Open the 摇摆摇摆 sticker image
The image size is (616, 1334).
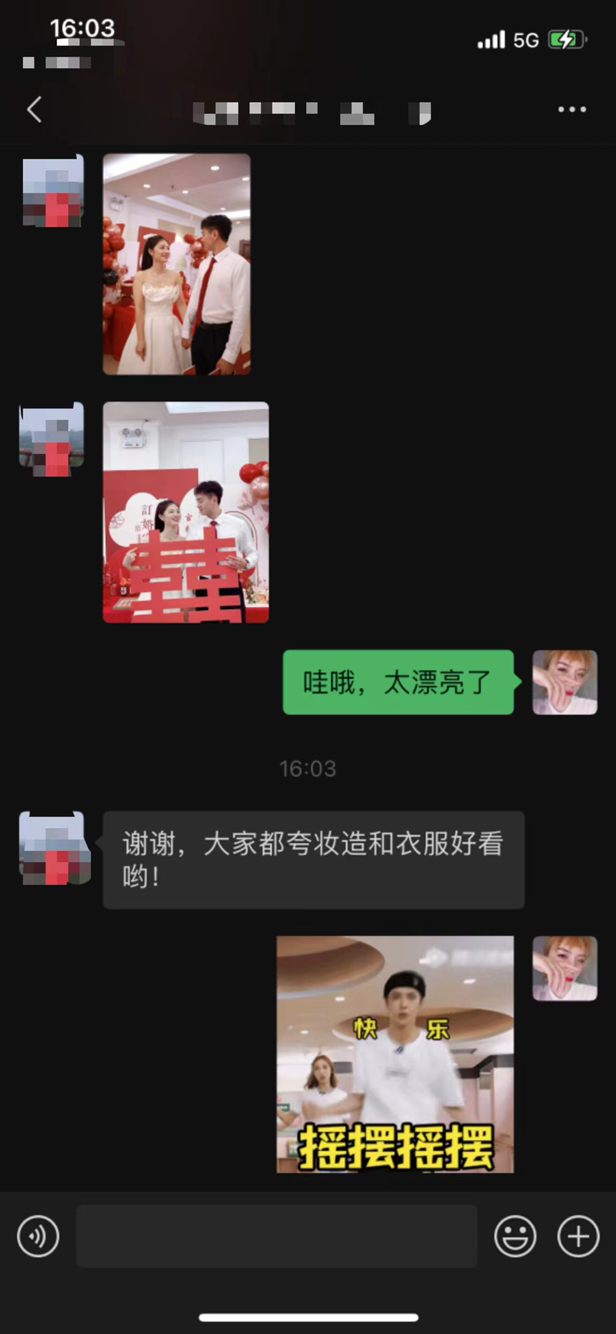[x=395, y=1054]
